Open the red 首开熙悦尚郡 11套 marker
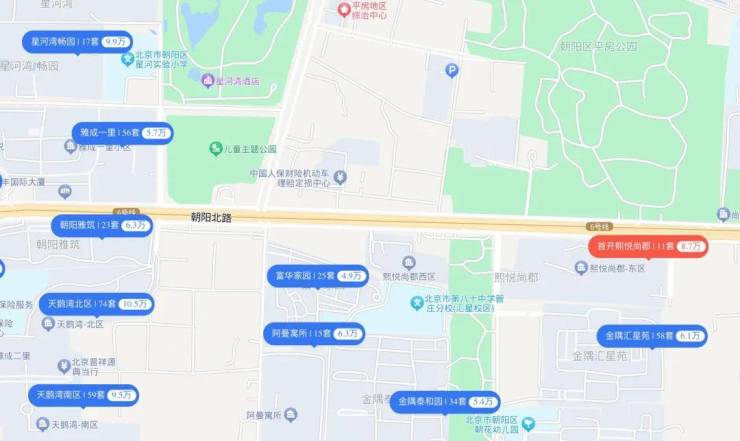 click(646, 246)
